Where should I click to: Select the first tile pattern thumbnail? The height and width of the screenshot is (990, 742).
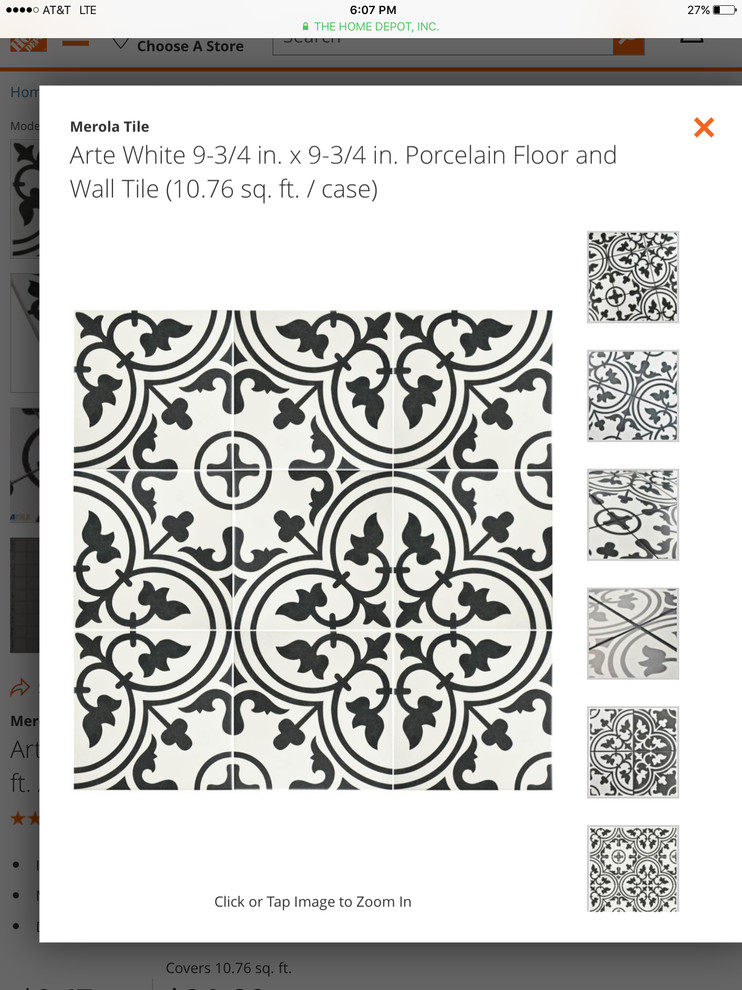click(x=632, y=277)
